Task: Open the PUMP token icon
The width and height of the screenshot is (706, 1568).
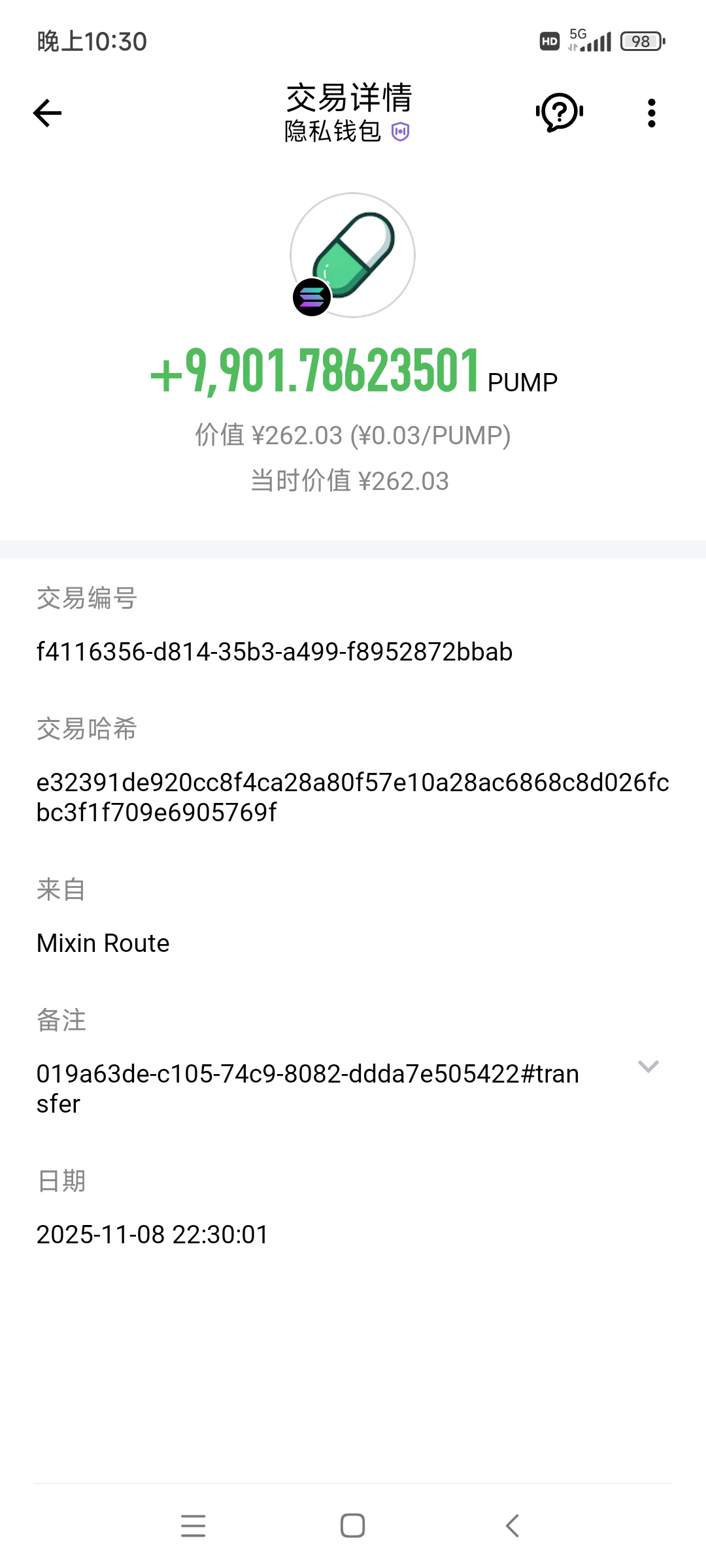Action: pyautogui.click(x=353, y=255)
